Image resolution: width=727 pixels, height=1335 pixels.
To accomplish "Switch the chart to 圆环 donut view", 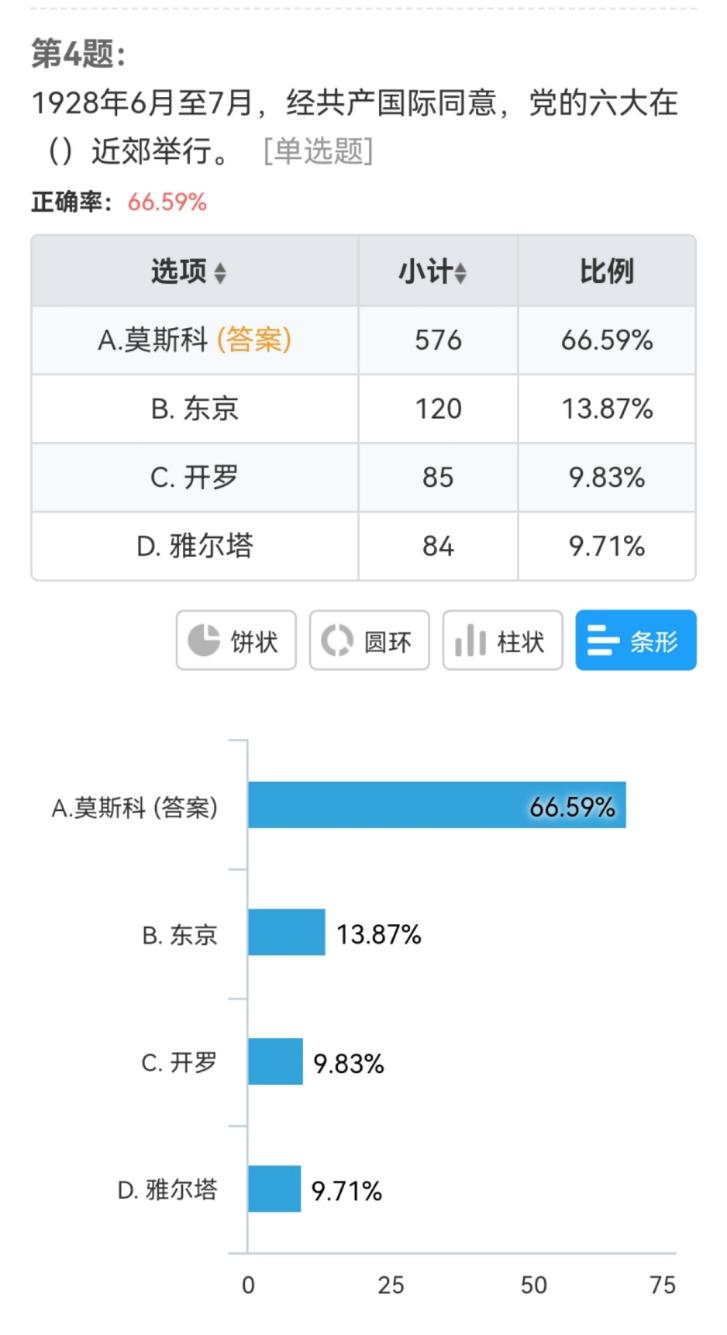I will point(369,640).
